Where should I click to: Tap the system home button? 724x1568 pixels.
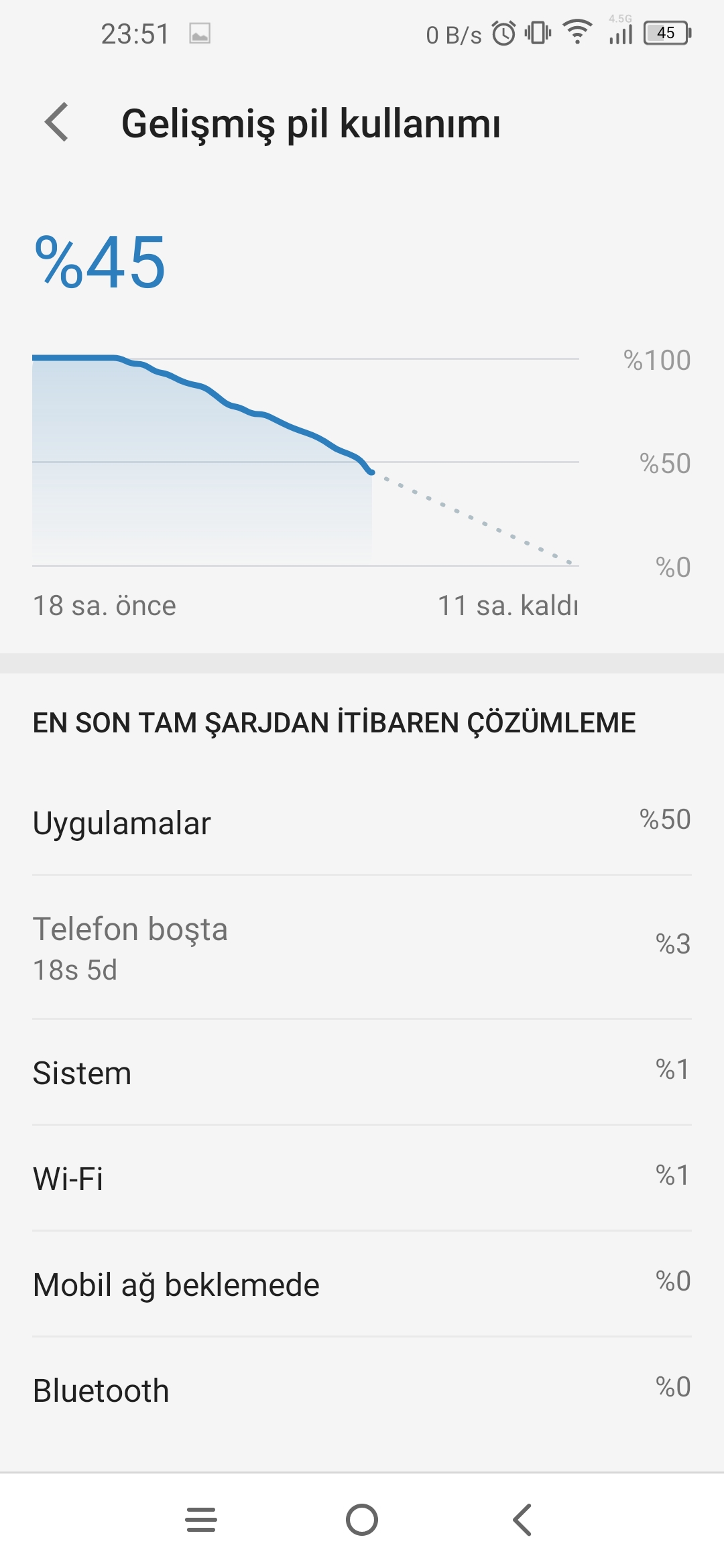[x=362, y=1520]
